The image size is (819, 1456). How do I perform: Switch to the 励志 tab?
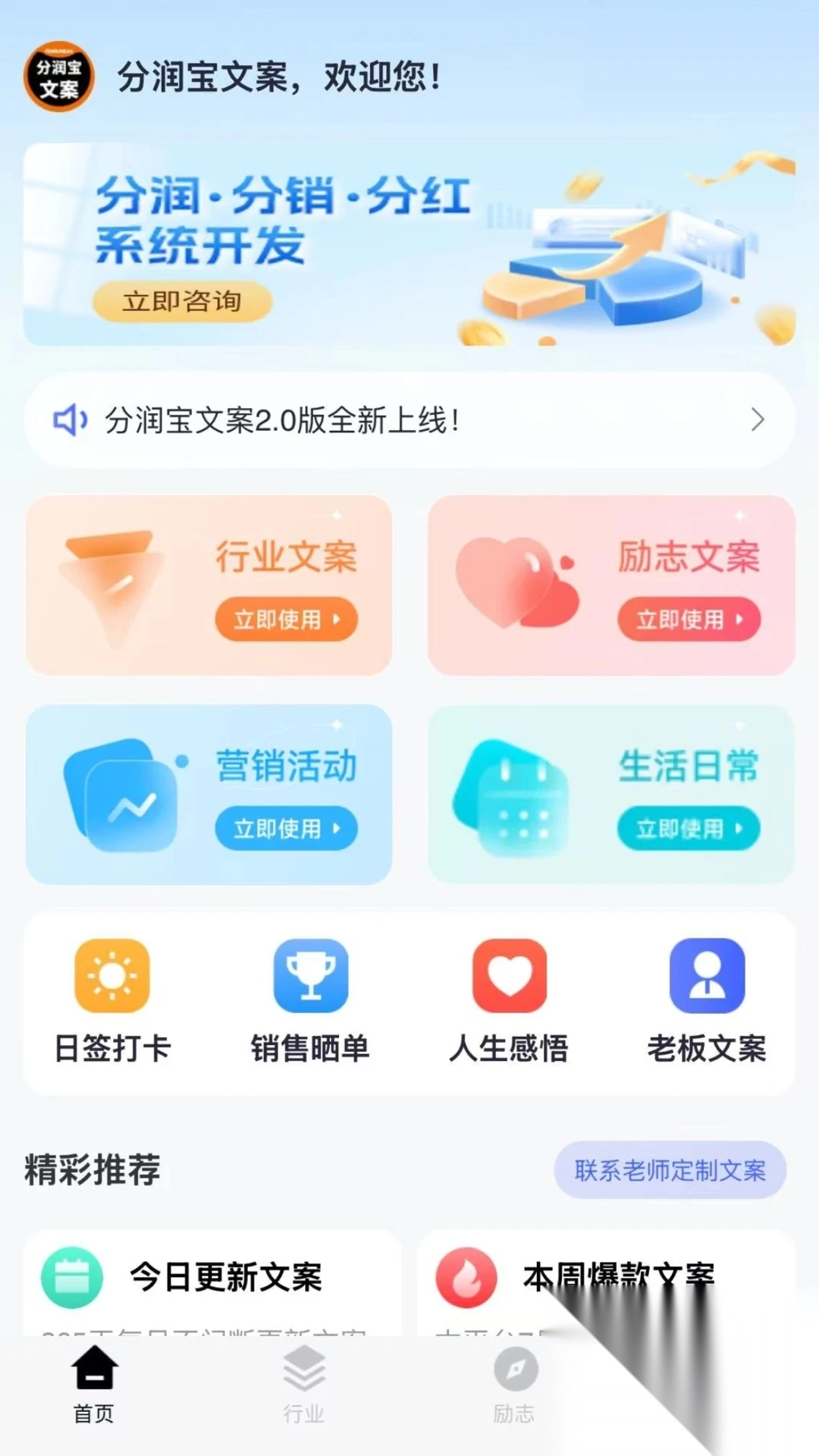pyautogui.click(x=515, y=1384)
